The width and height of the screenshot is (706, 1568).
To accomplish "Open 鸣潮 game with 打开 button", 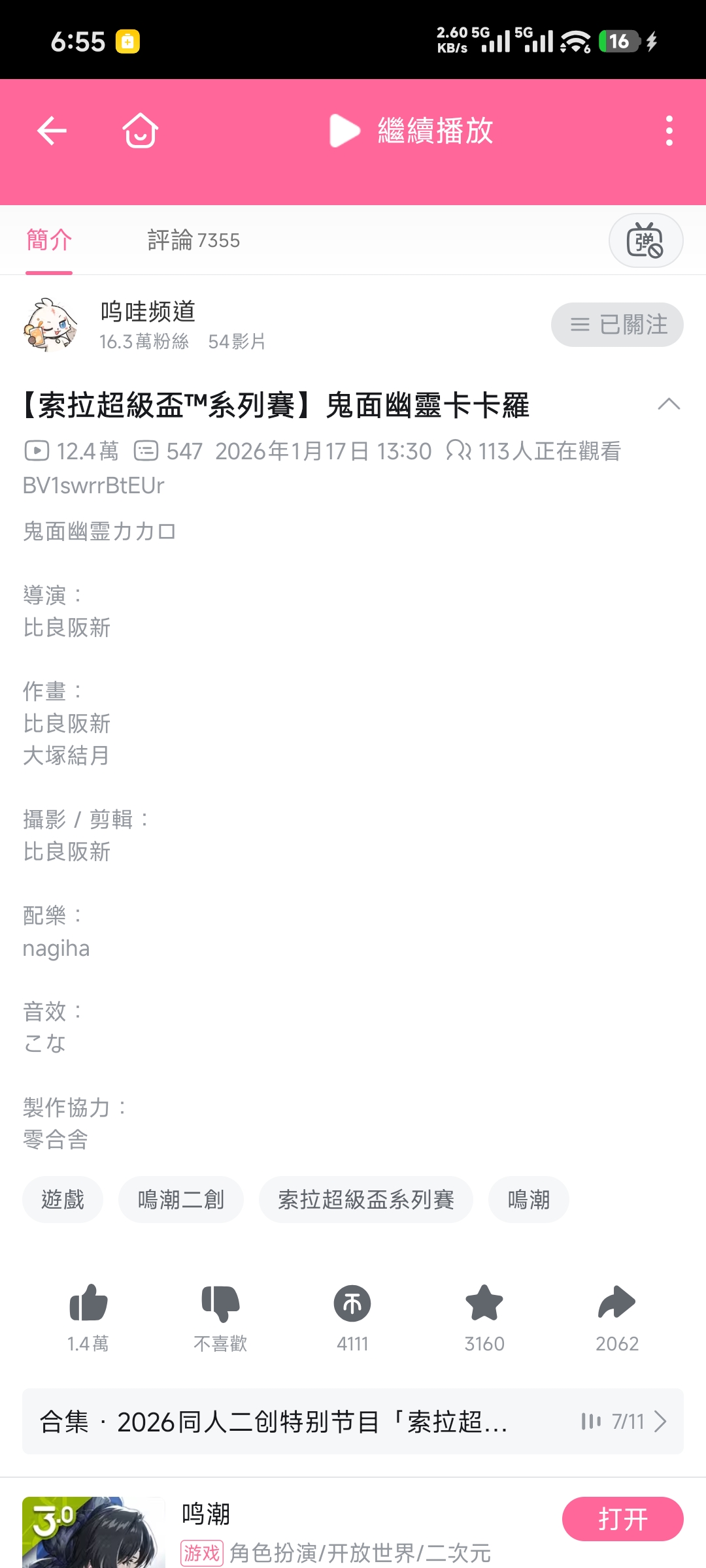I will click(622, 1519).
